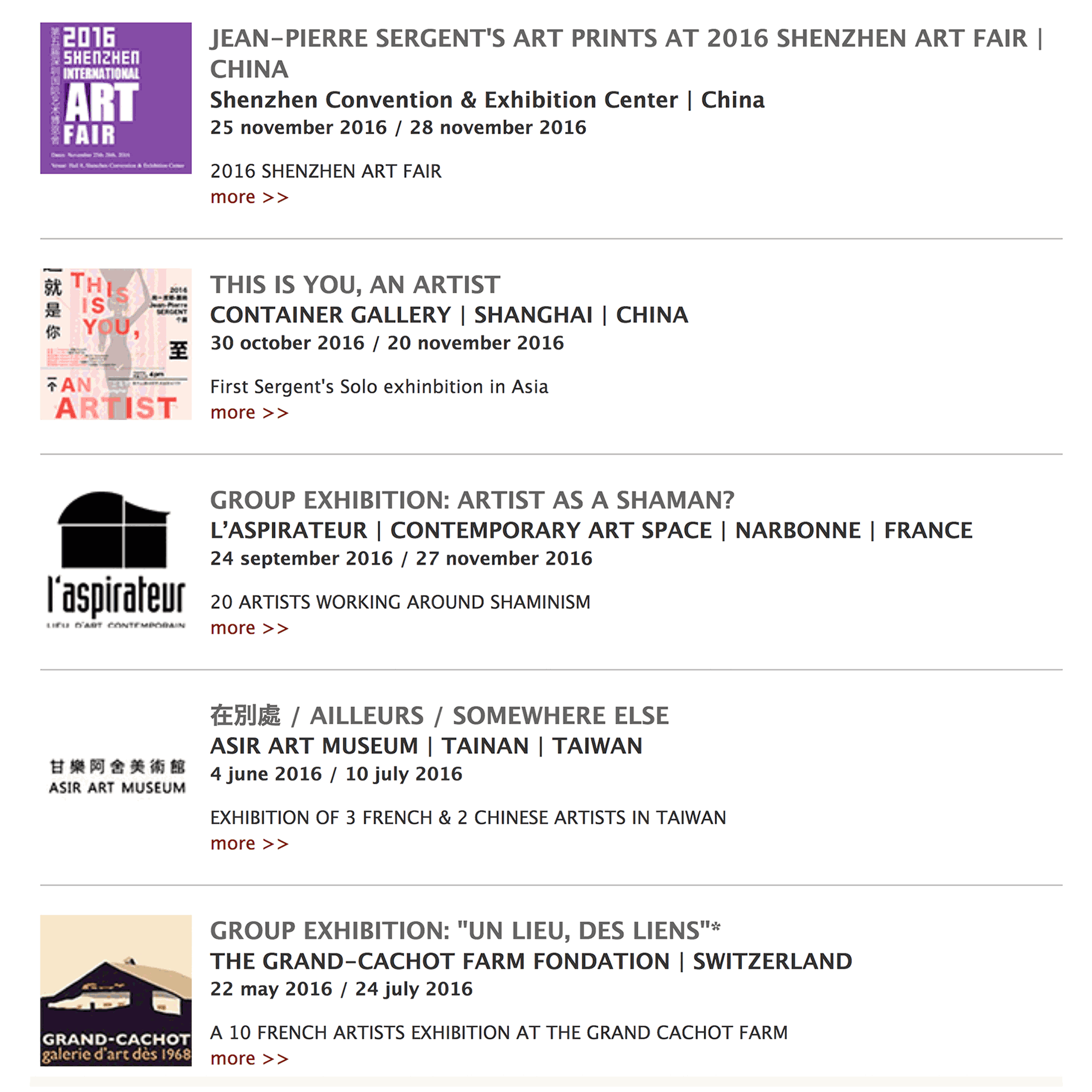The height and width of the screenshot is (1092, 1092).
Task: Open the Group Exhibition: Artist as a Shaman title
Action: pyautogui.click(x=472, y=500)
